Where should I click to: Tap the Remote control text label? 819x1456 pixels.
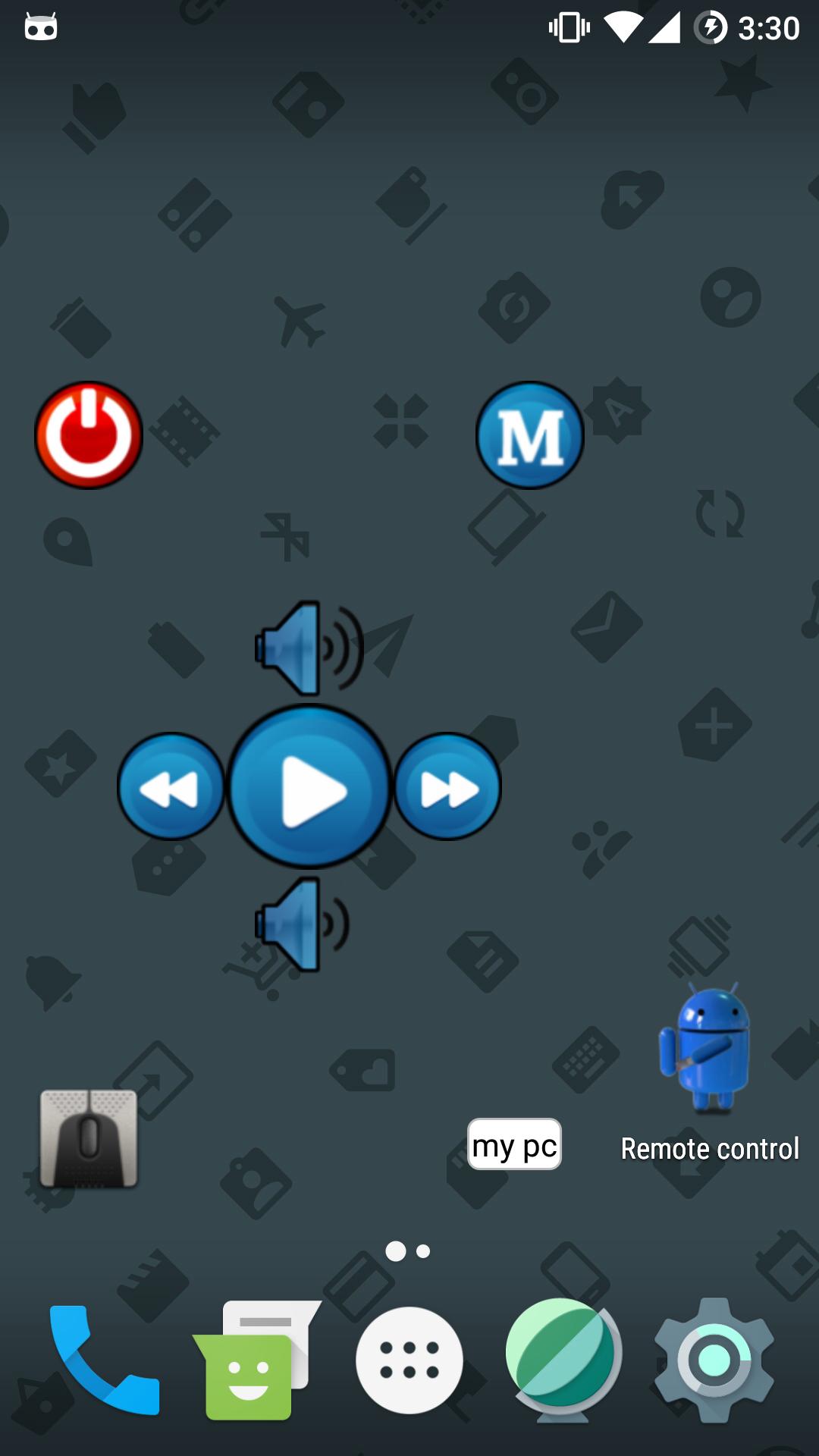pyautogui.click(x=710, y=1148)
